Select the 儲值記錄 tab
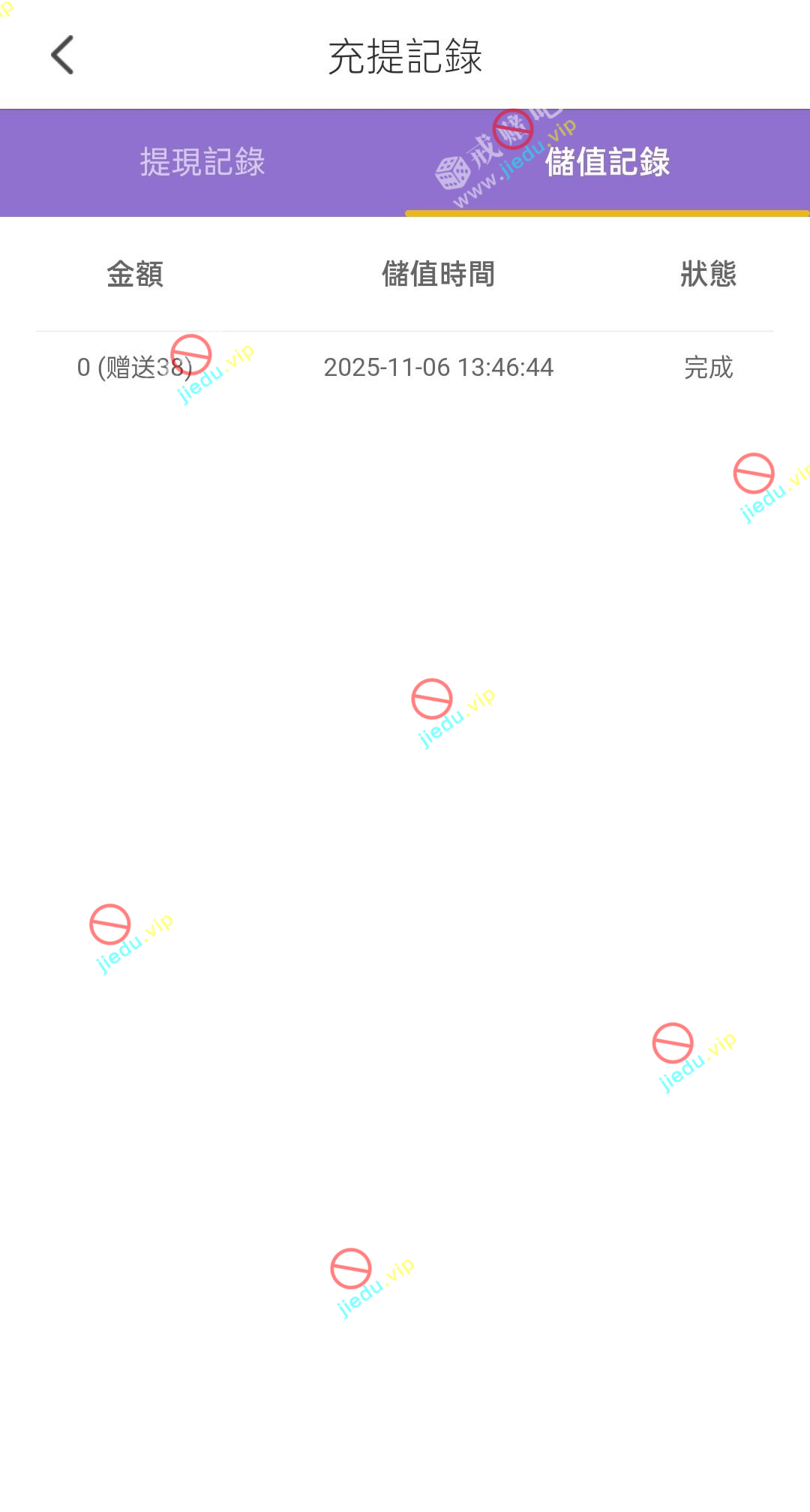 click(x=607, y=162)
